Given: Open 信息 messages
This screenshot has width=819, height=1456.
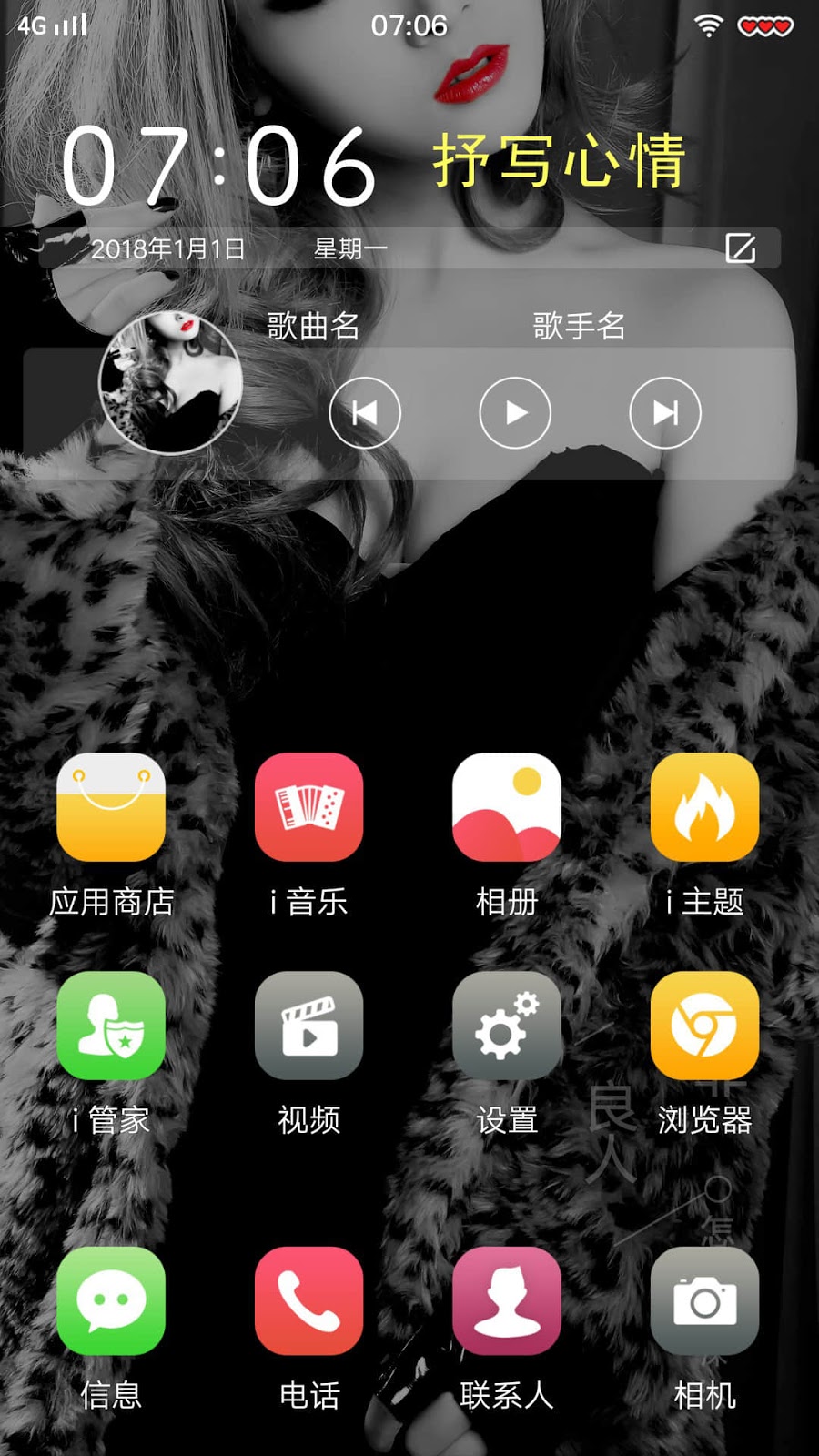Looking at the screenshot, I should tap(111, 1300).
